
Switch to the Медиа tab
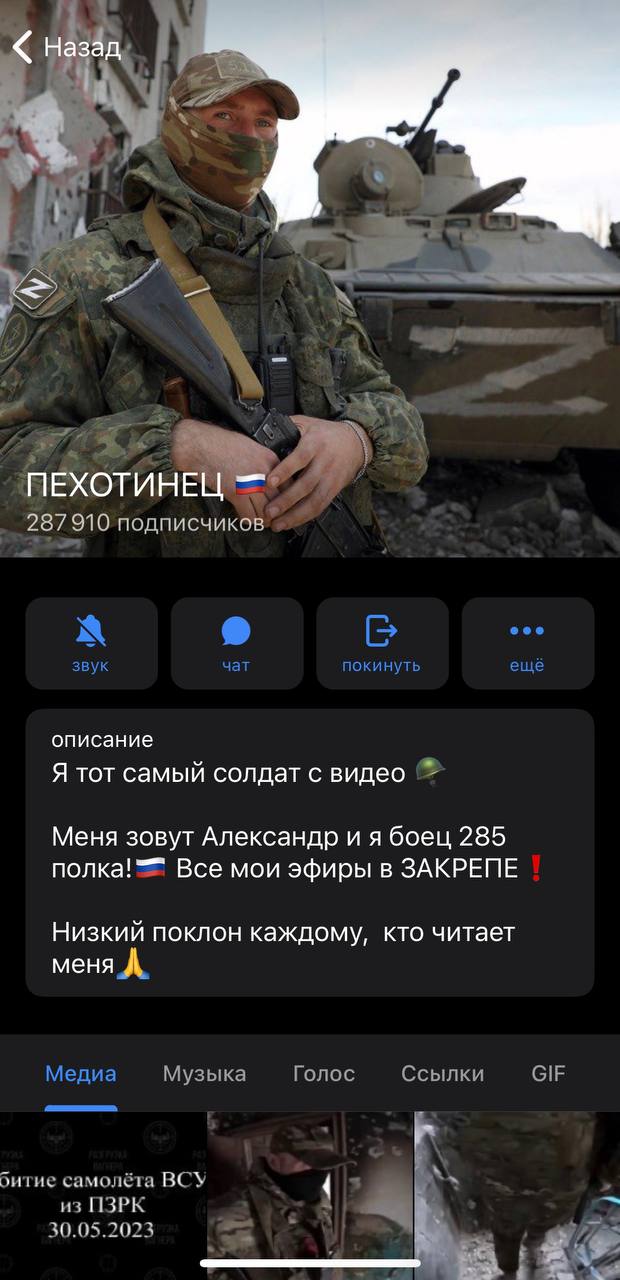point(81,1074)
